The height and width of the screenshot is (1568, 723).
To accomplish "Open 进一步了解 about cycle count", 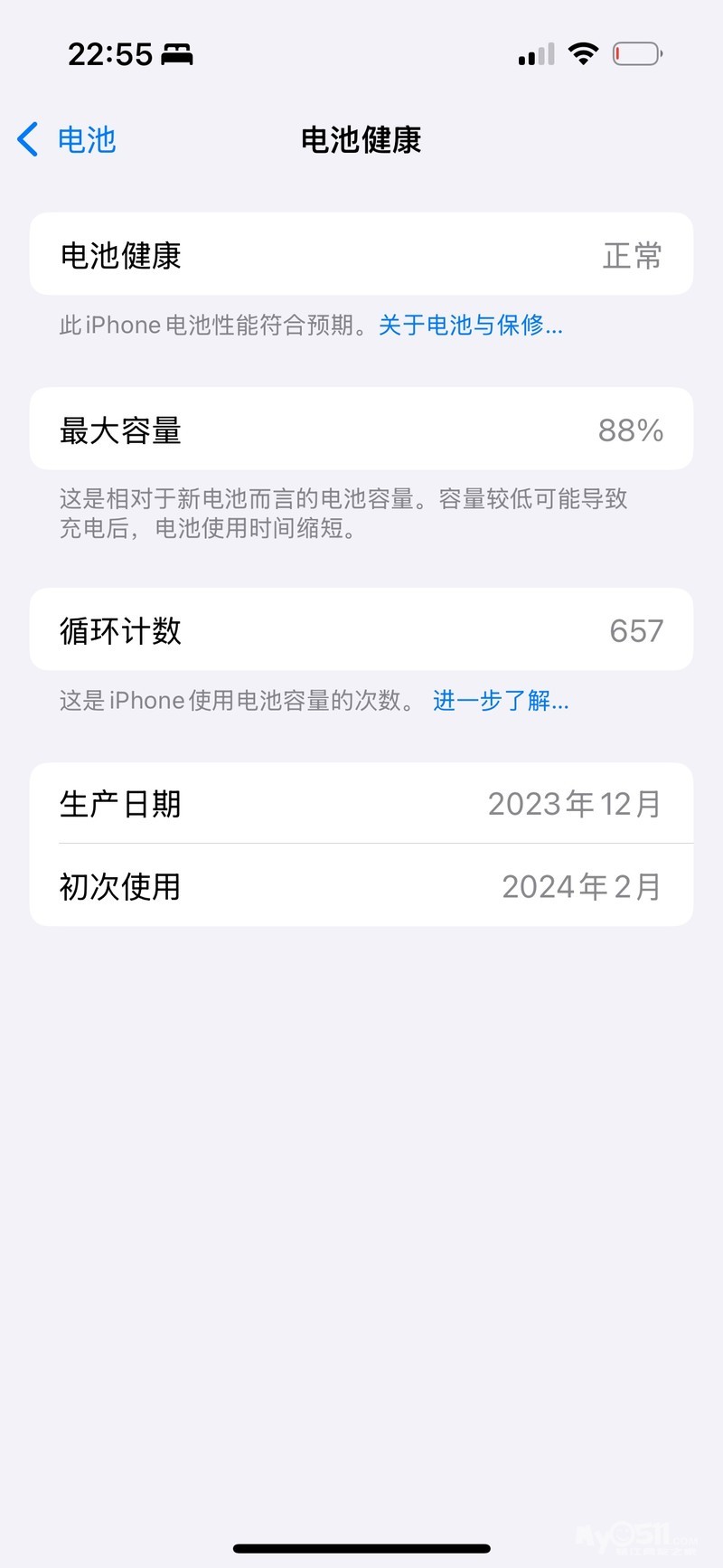I will pos(500,701).
